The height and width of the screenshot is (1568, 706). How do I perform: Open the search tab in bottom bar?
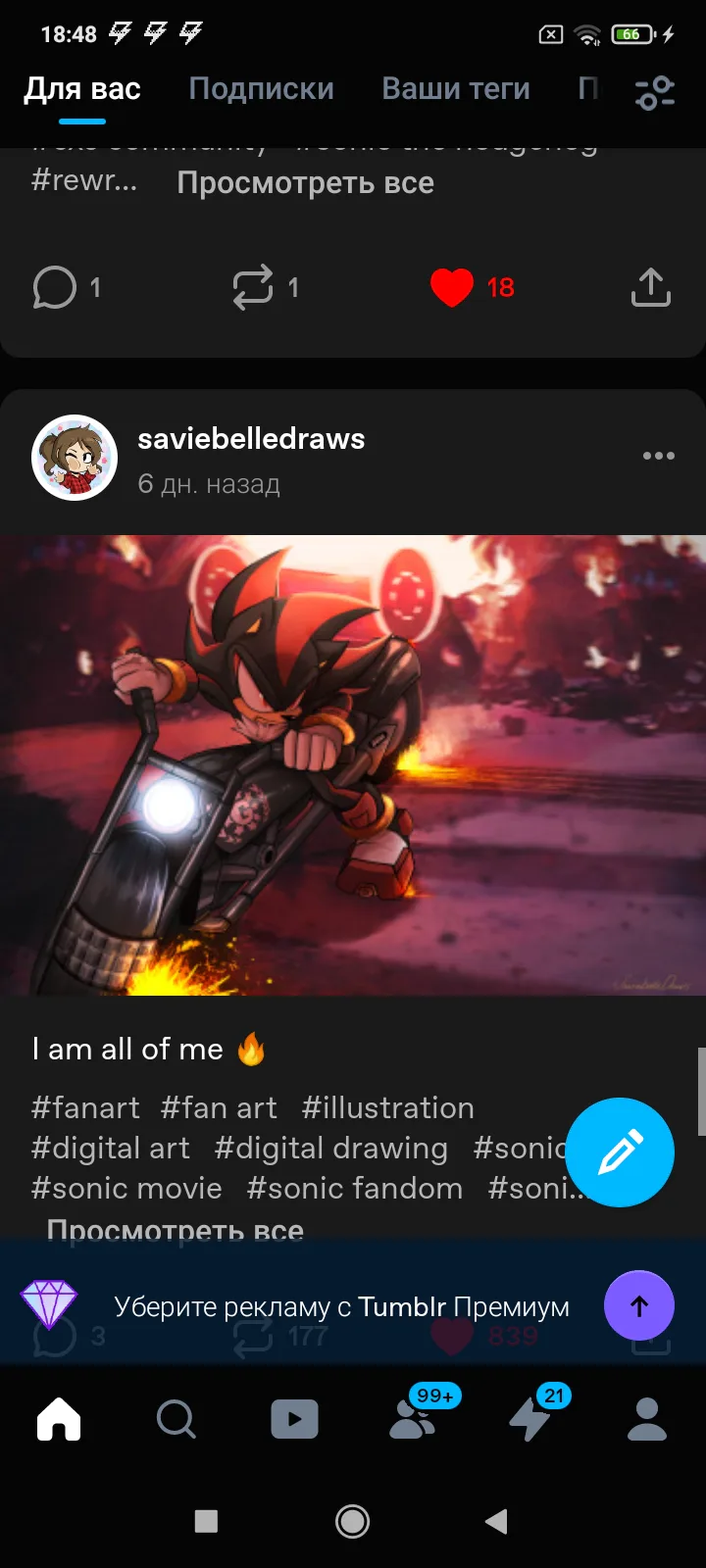tap(176, 1419)
